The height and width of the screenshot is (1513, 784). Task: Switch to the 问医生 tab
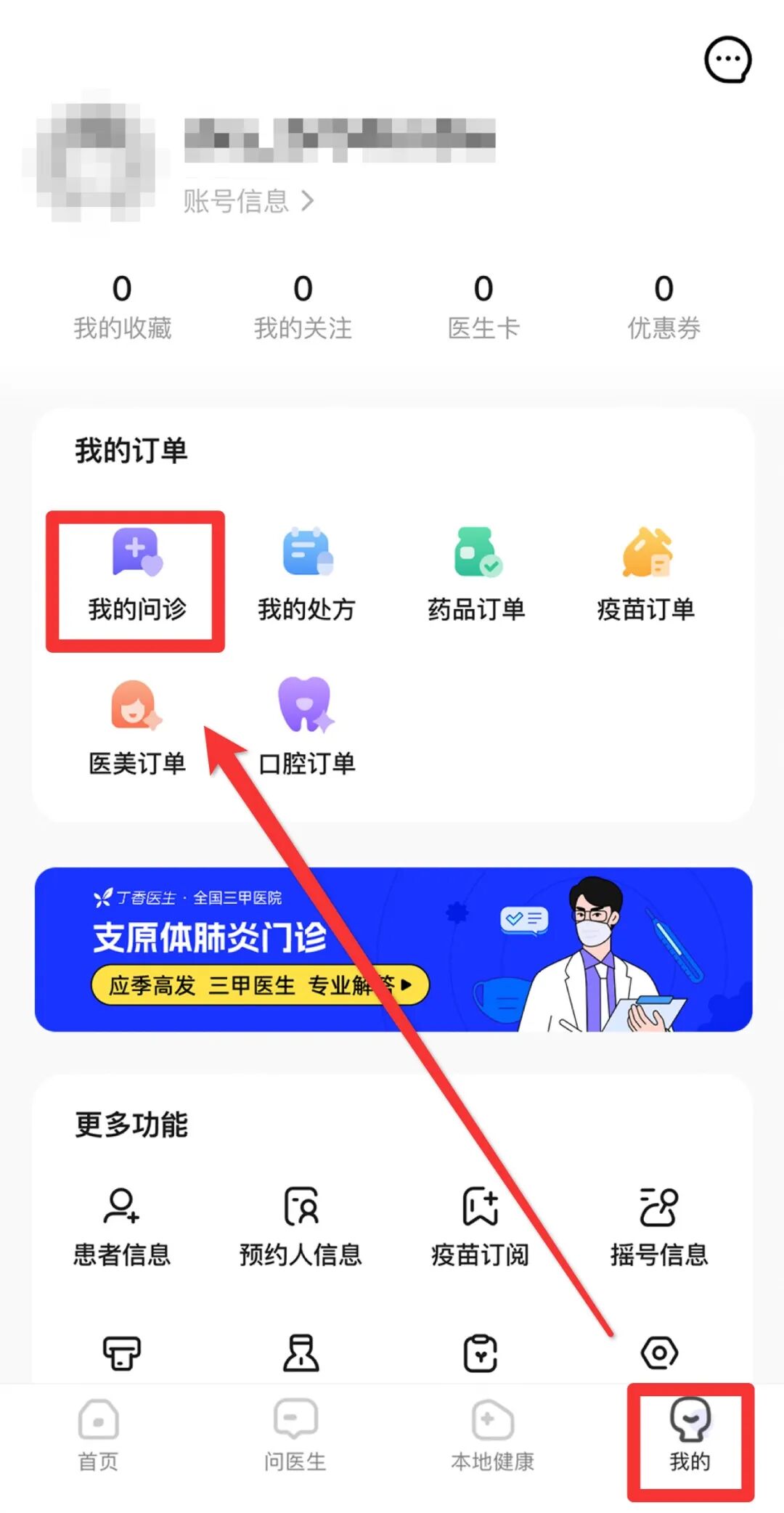(295, 1435)
